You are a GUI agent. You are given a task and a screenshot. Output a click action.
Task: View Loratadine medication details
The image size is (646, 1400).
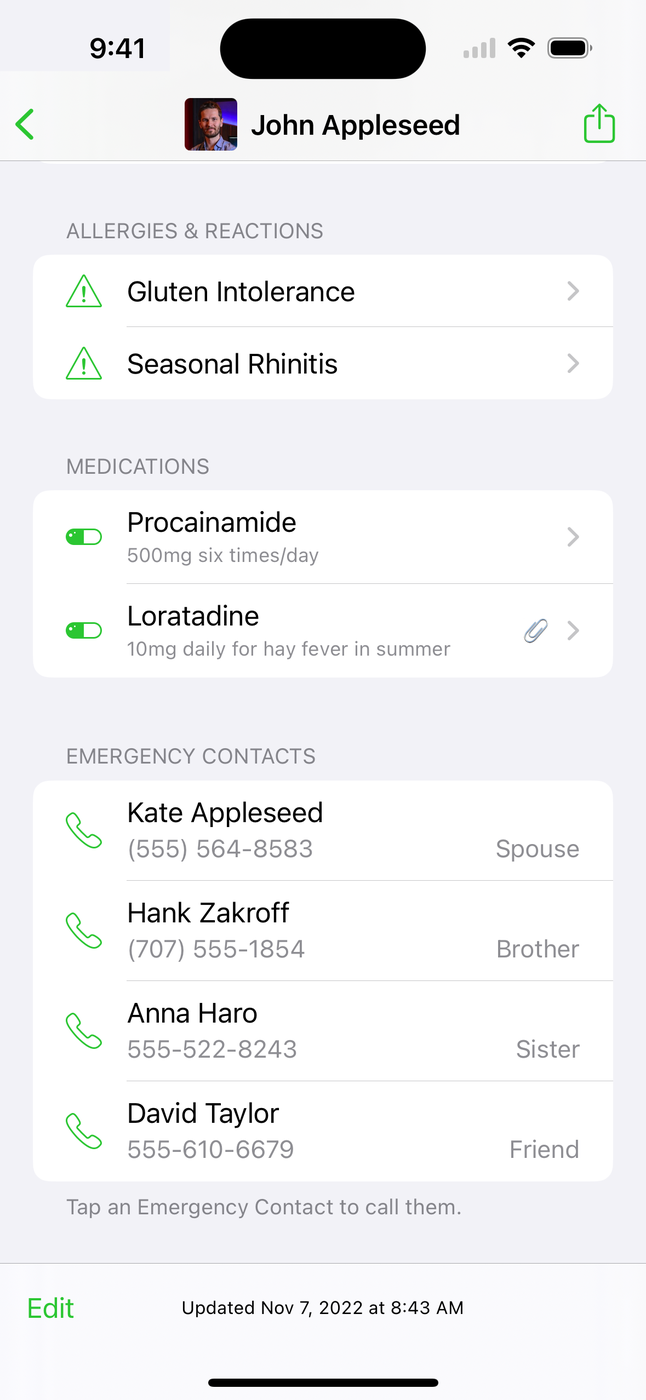click(x=322, y=631)
